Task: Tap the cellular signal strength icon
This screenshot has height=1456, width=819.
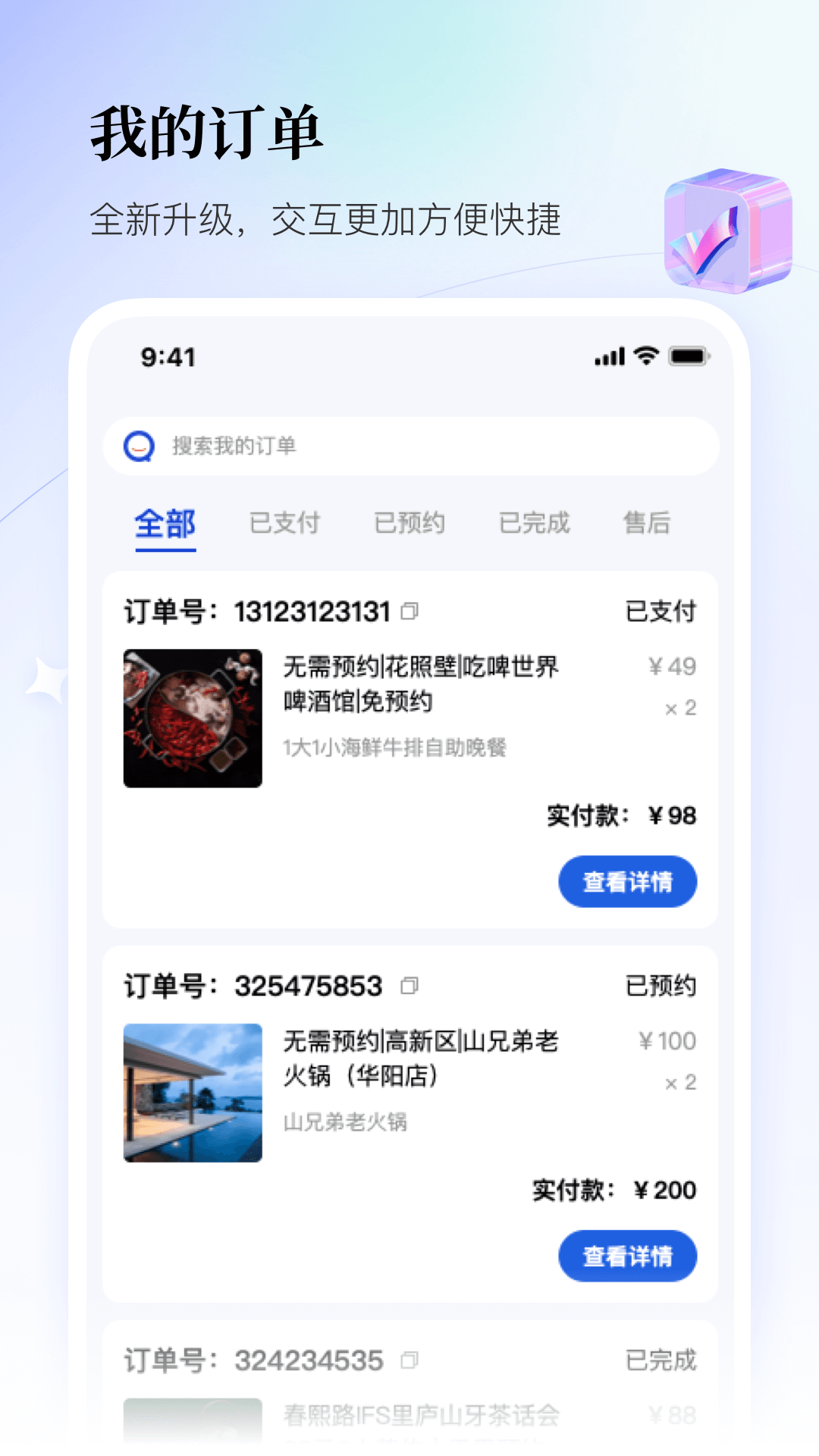Action: pos(610,356)
